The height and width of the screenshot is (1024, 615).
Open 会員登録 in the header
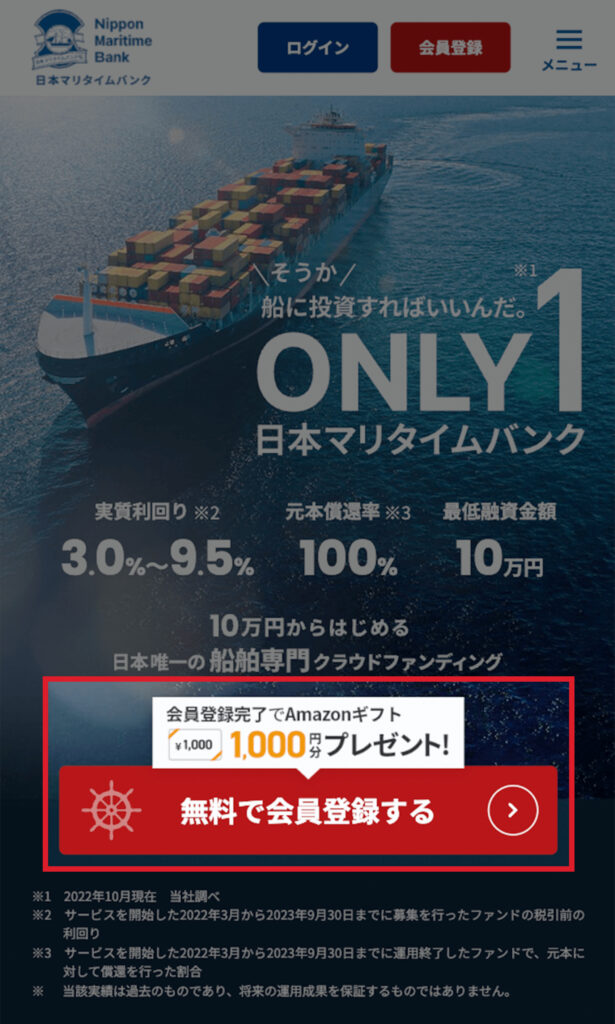[x=450, y=48]
